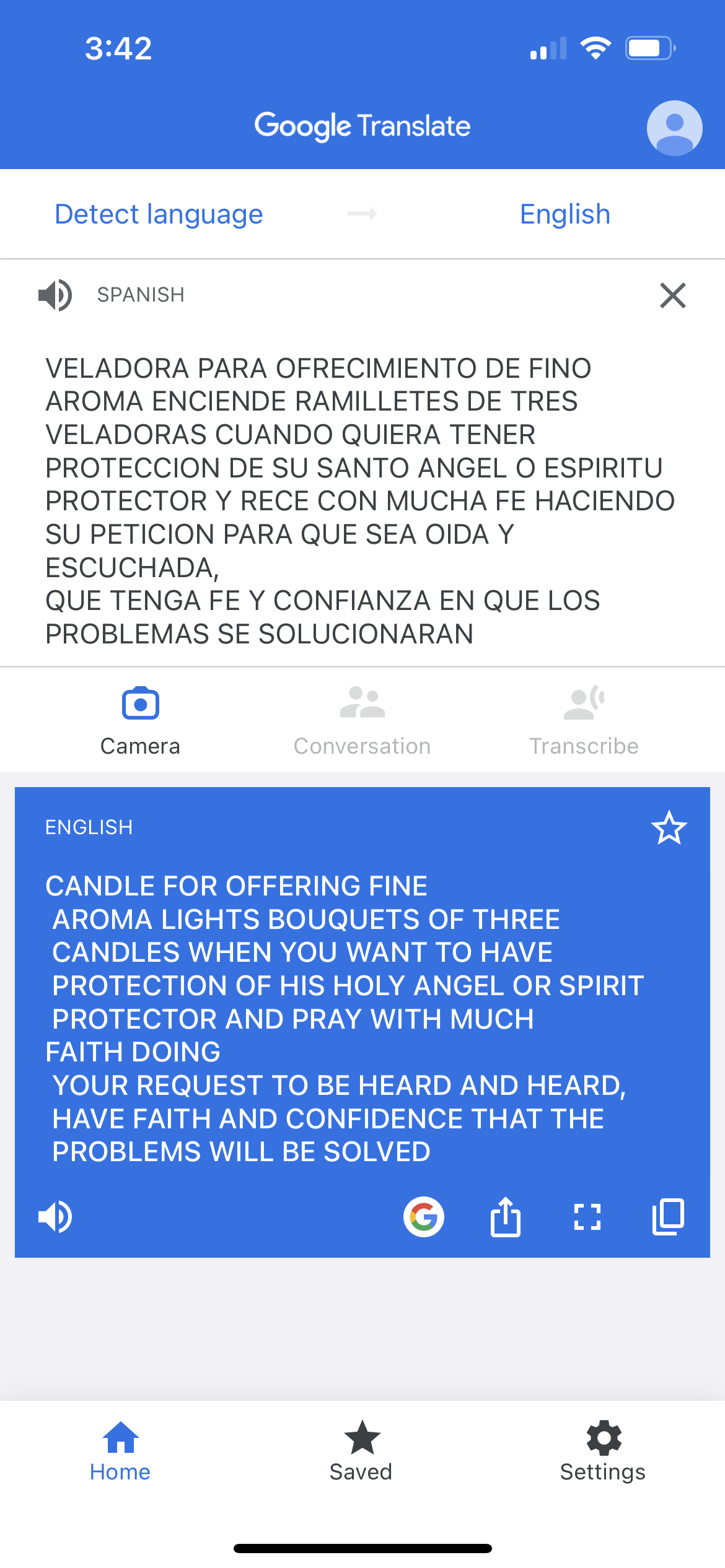
Task: Edit the Spanish source text
Action: point(360,501)
